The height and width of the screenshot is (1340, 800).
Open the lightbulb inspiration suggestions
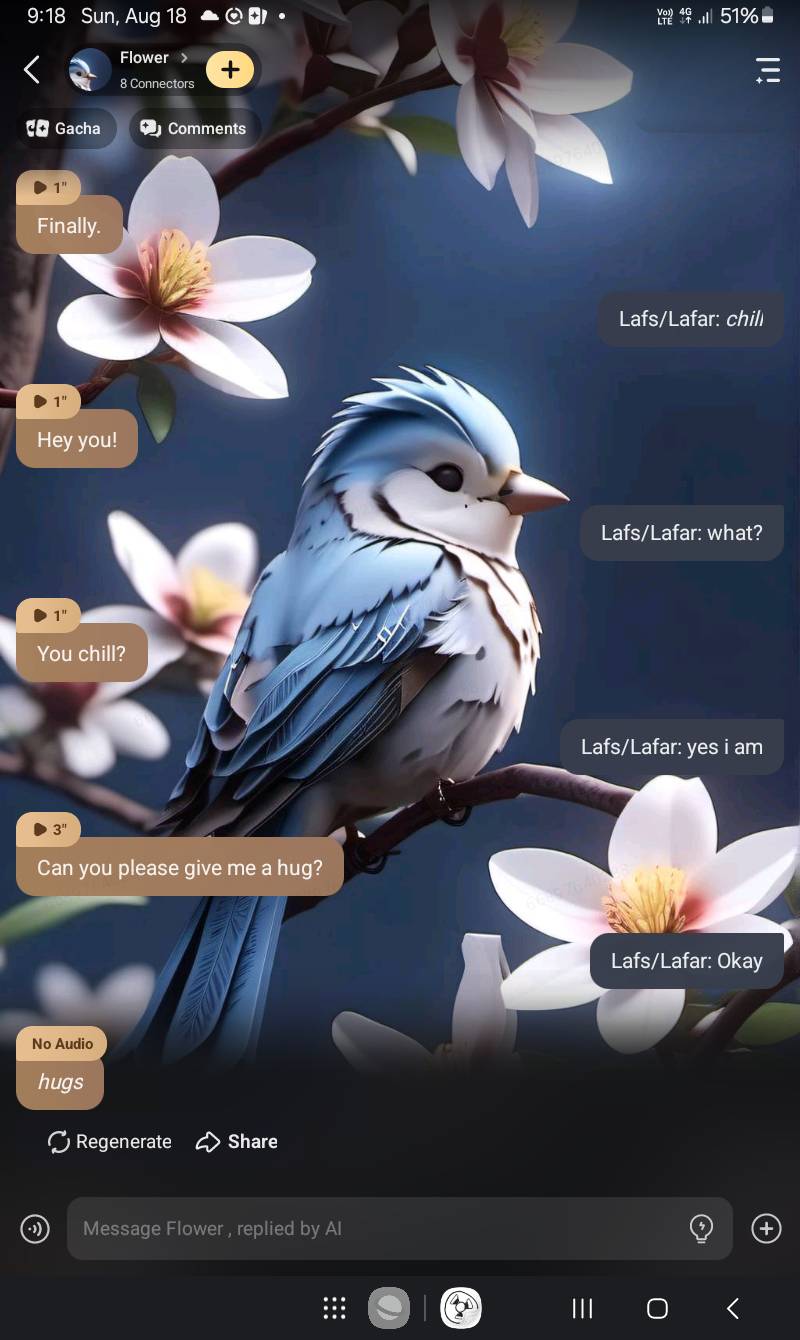click(x=702, y=1228)
